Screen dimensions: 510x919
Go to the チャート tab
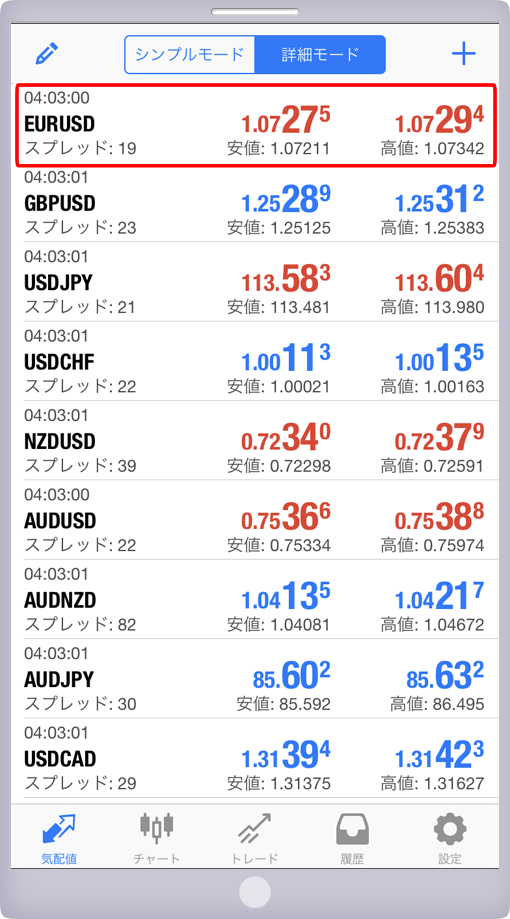tap(157, 838)
